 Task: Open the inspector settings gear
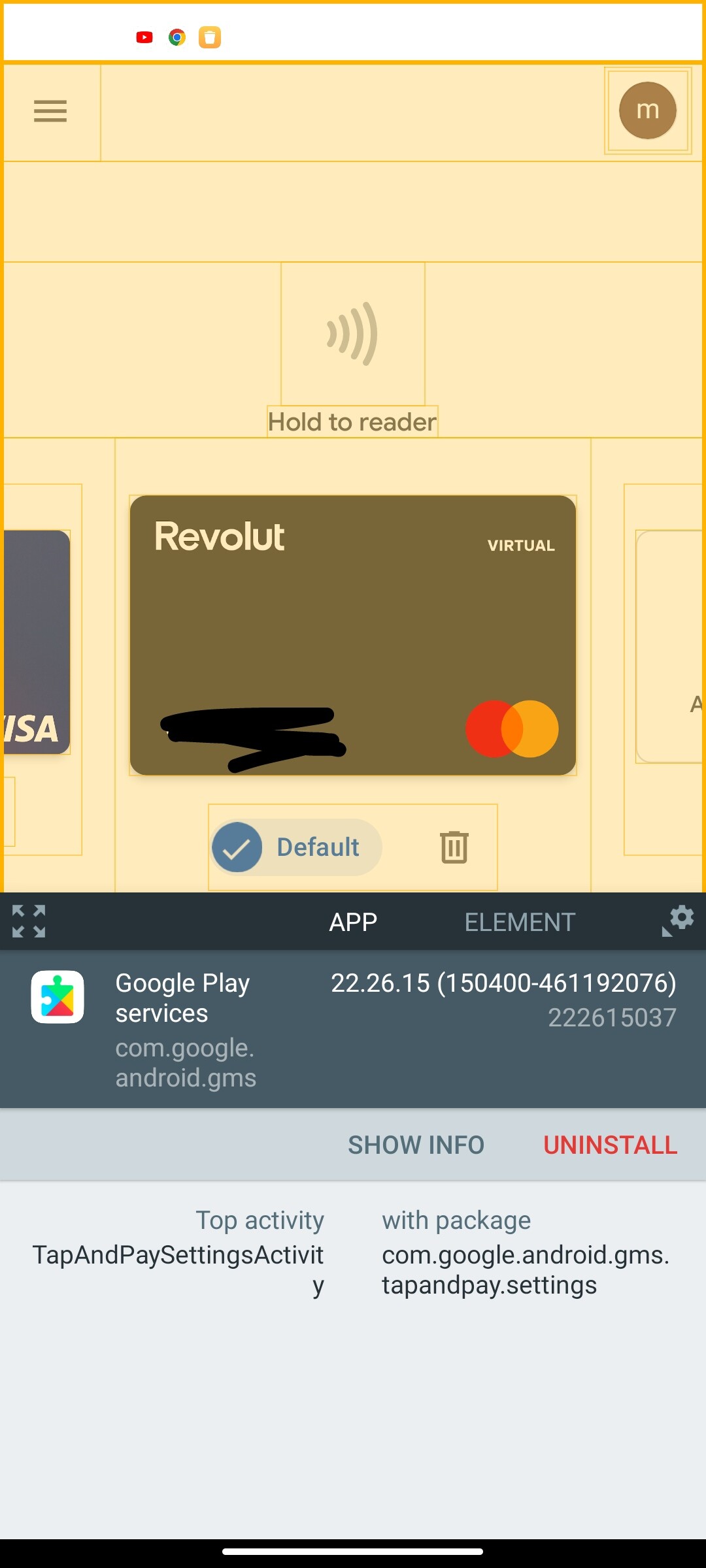pyautogui.click(x=678, y=921)
